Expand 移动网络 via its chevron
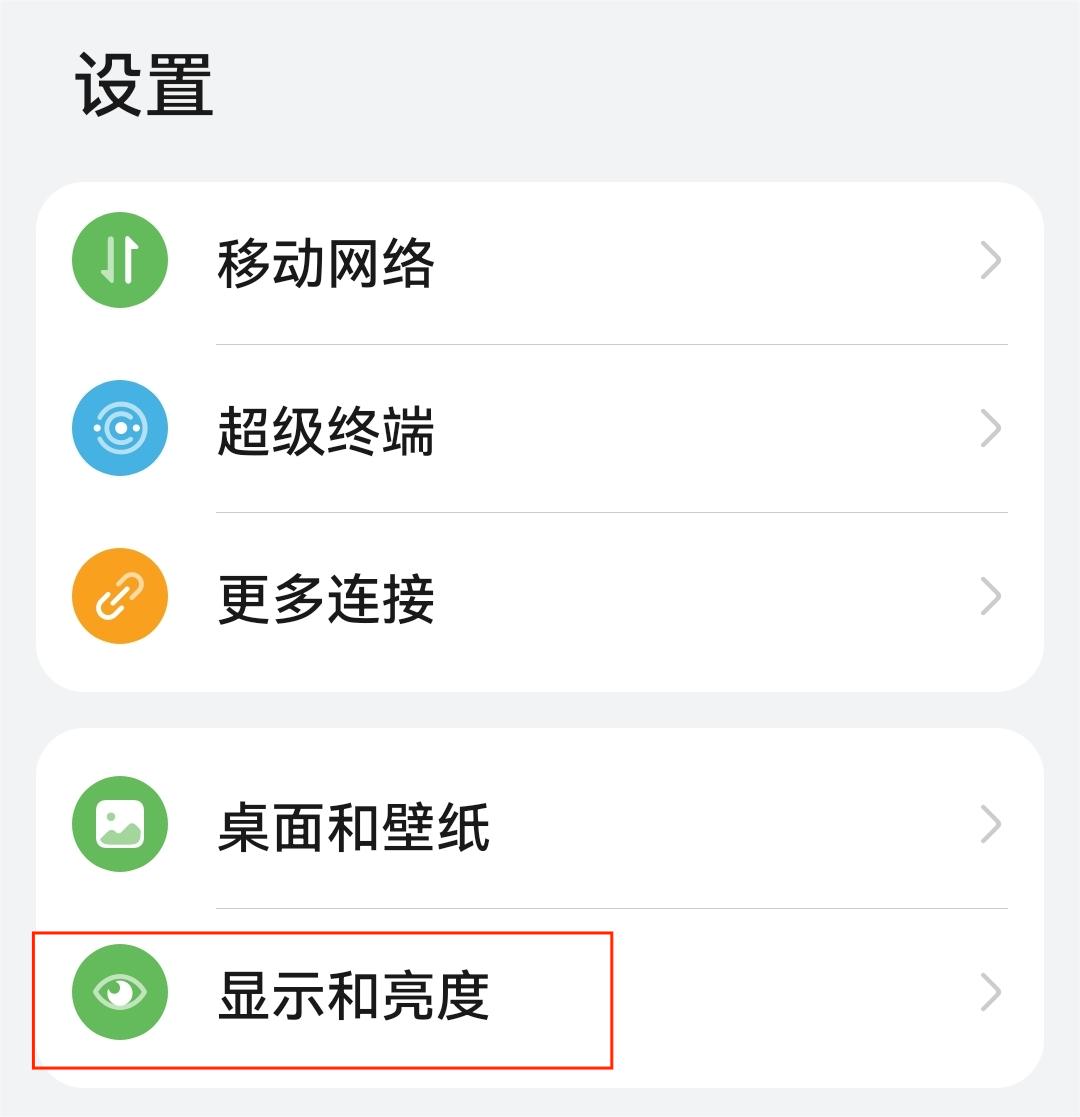This screenshot has width=1080, height=1117. pos(991,259)
